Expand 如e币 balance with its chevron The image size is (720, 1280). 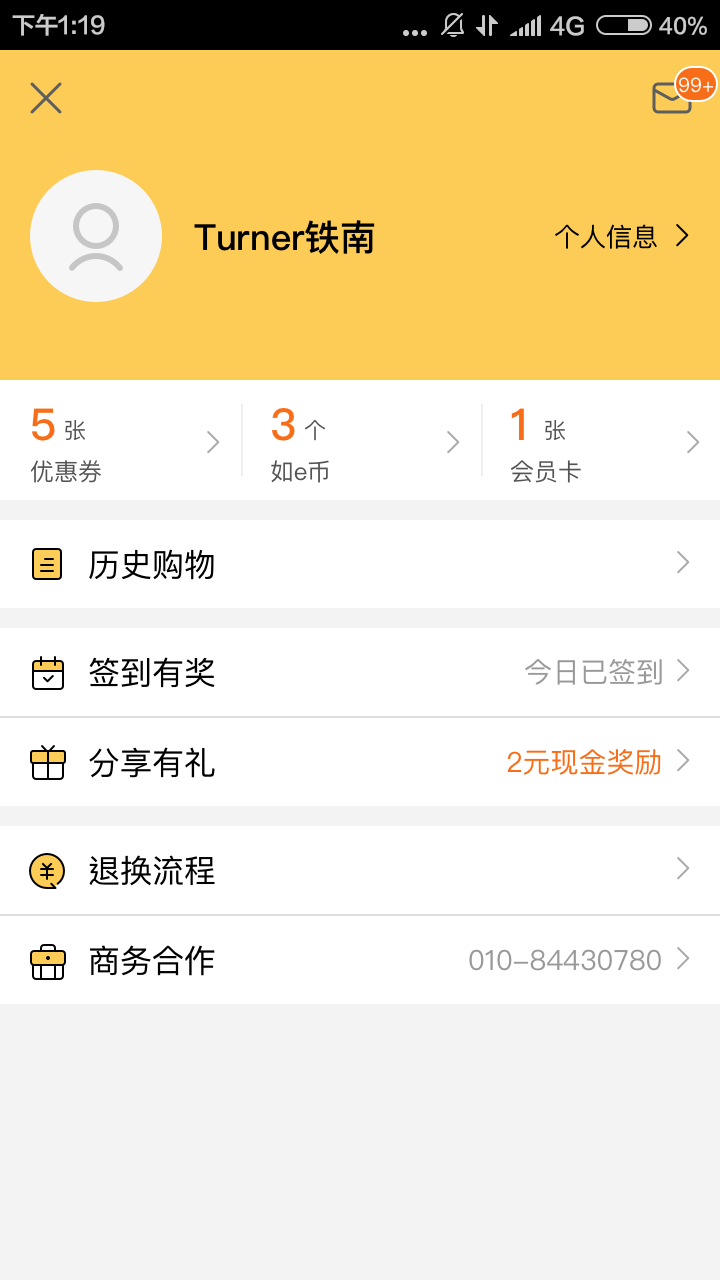click(454, 441)
